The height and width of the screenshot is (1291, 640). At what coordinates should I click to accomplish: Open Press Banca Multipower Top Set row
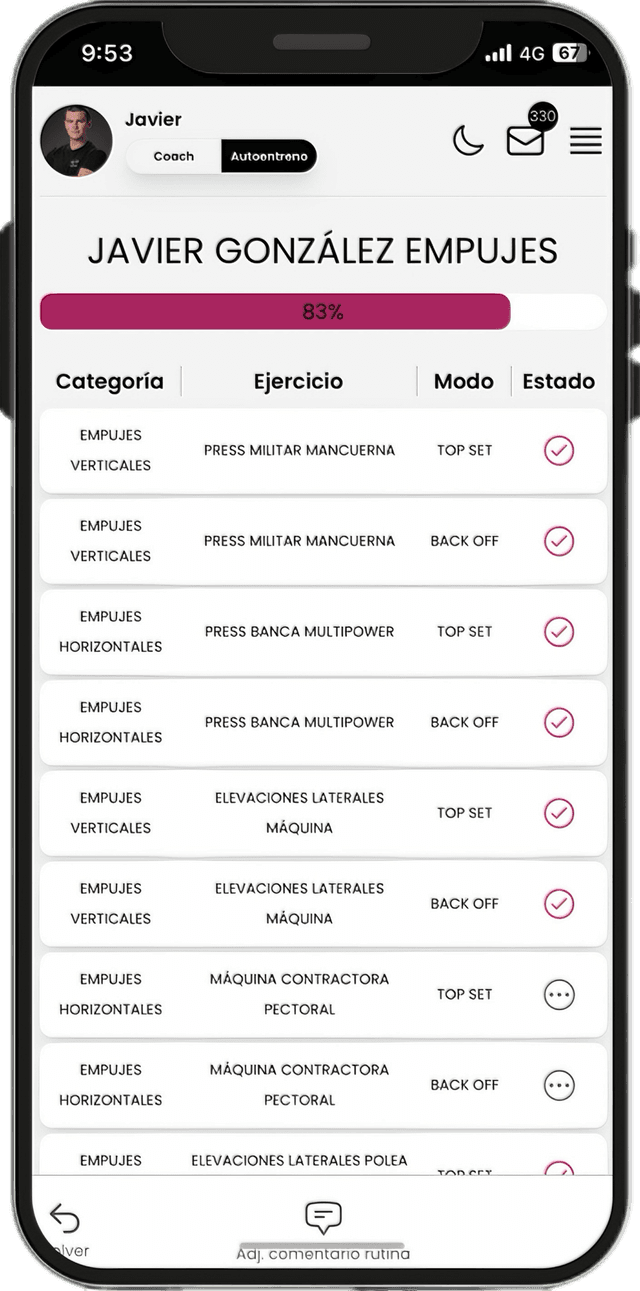click(299, 632)
